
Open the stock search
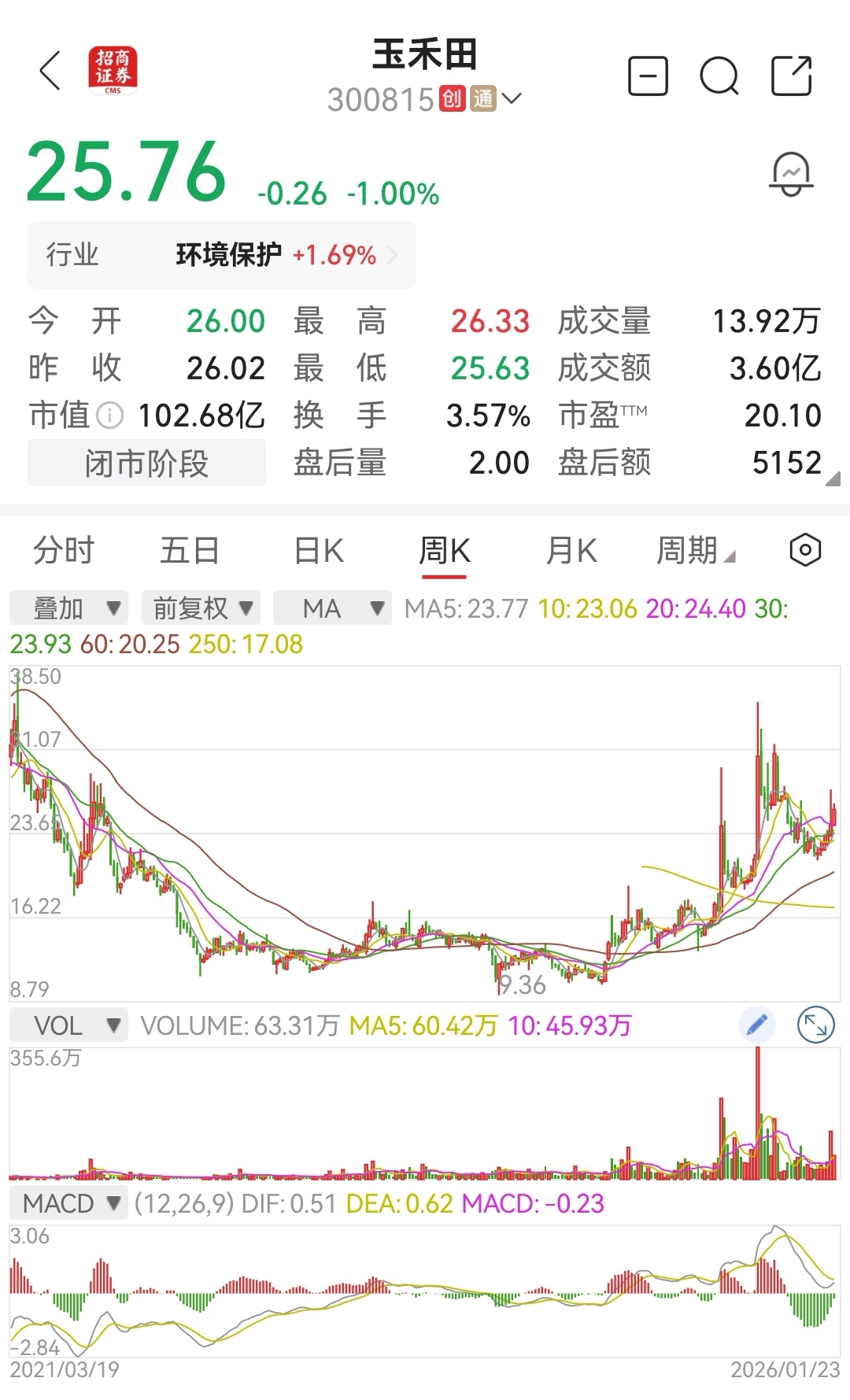(x=719, y=75)
